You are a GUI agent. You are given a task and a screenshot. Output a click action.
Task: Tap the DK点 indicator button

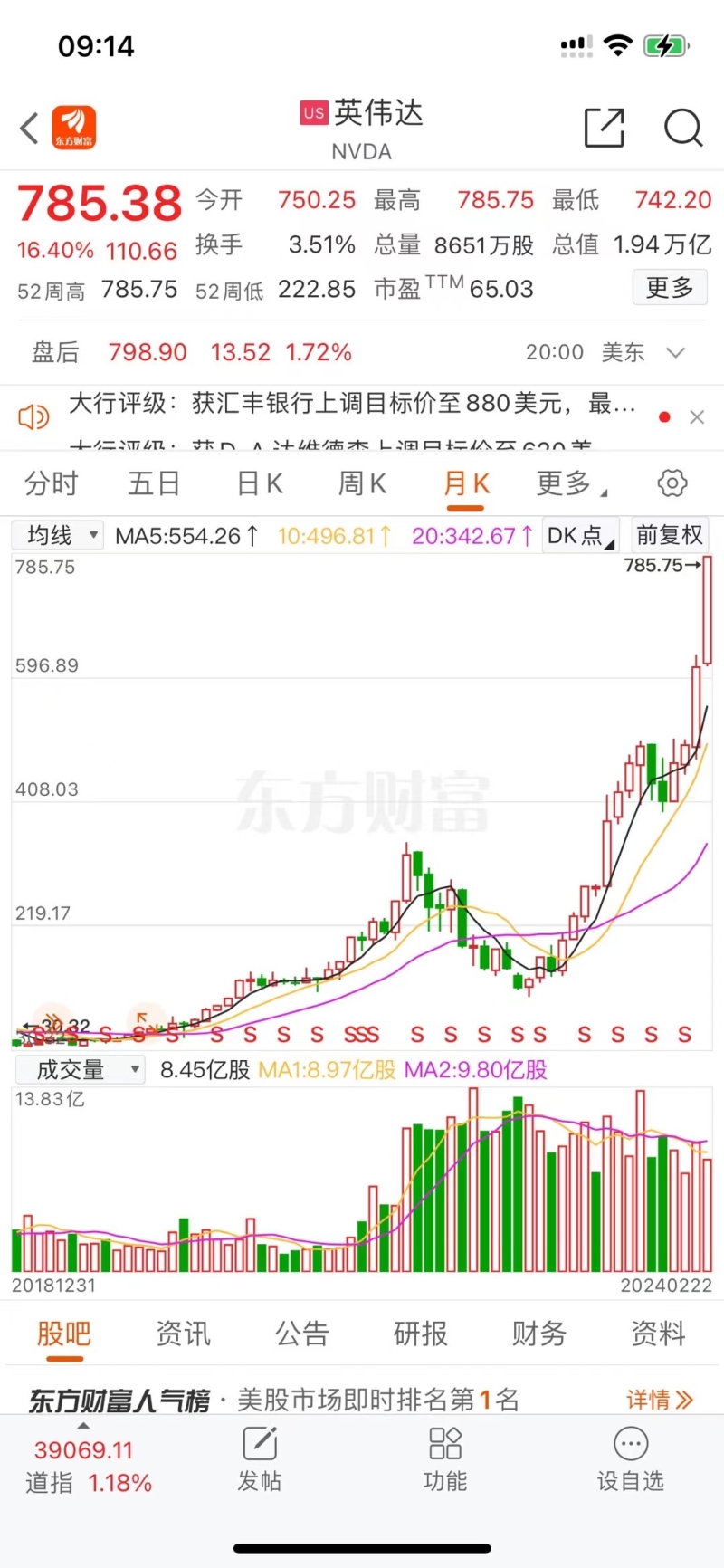click(580, 535)
